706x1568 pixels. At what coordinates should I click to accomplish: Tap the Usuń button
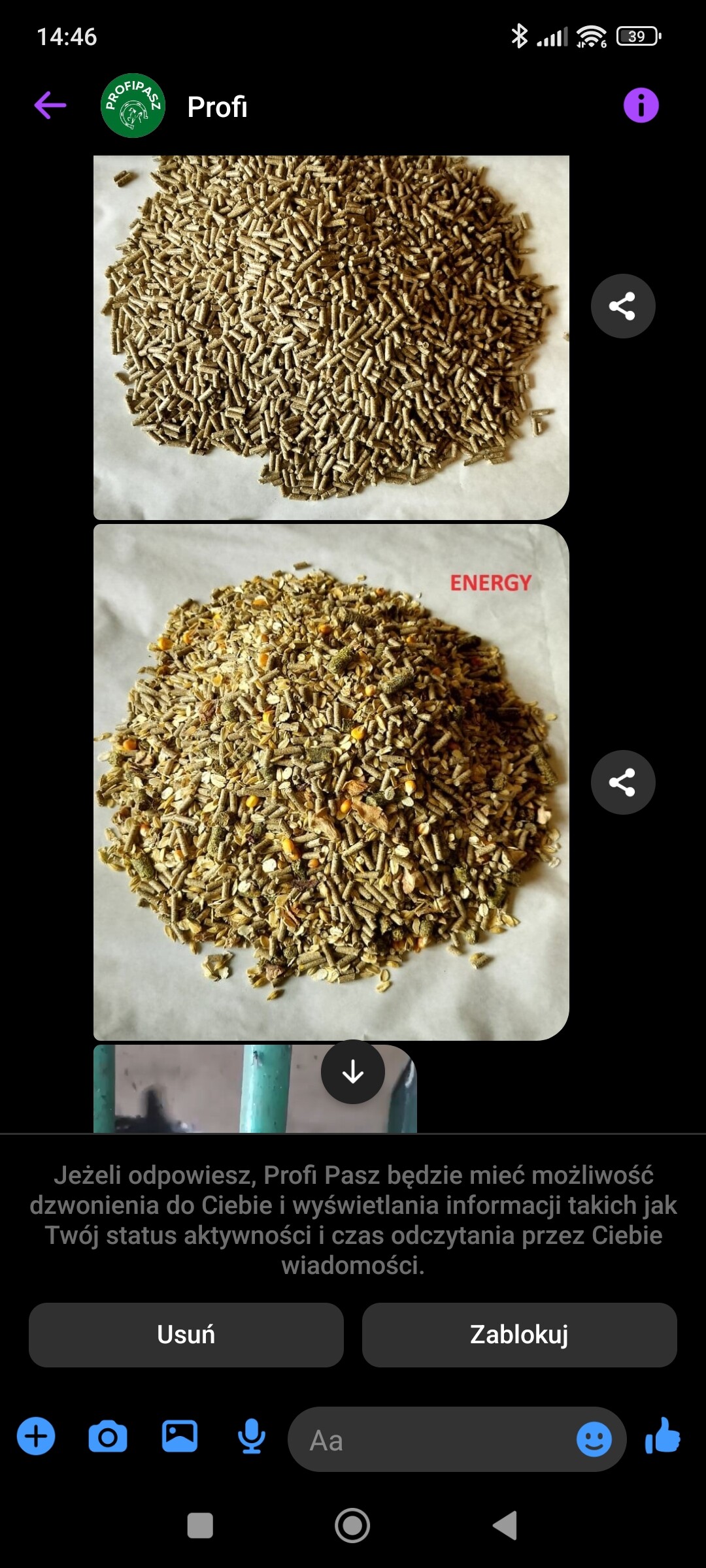tap(186, 1334)
